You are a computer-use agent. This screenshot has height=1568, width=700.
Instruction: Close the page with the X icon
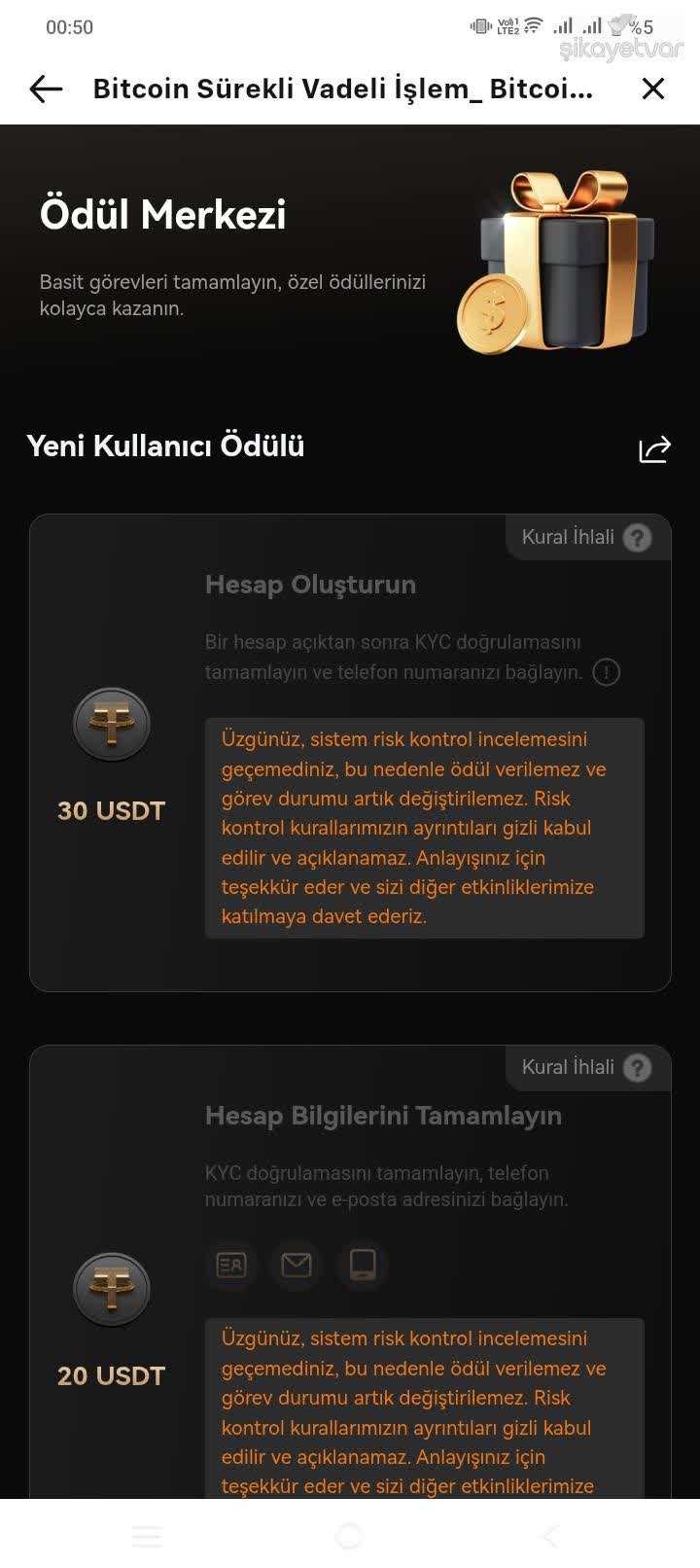click(654, 89)
